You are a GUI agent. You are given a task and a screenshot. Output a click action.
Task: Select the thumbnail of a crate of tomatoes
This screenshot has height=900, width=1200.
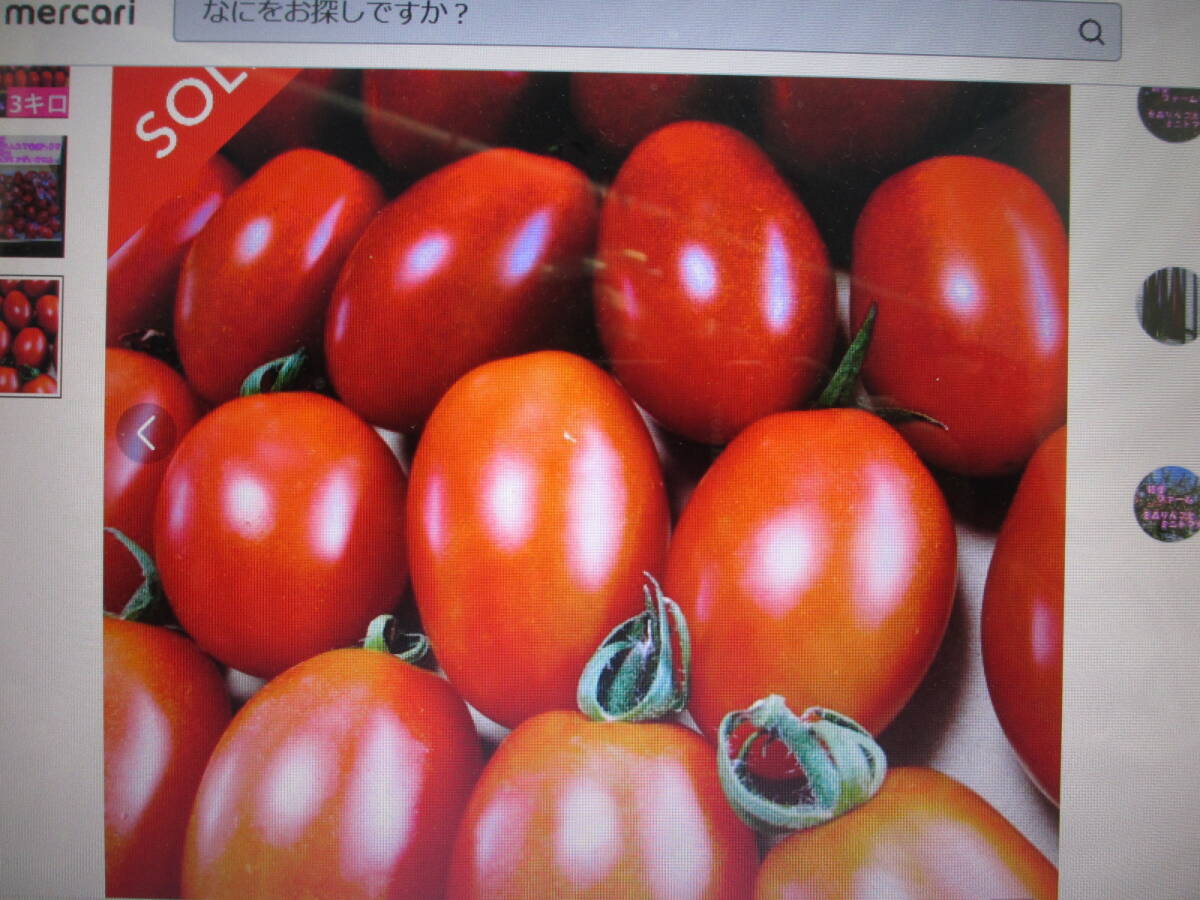point(31,196)
